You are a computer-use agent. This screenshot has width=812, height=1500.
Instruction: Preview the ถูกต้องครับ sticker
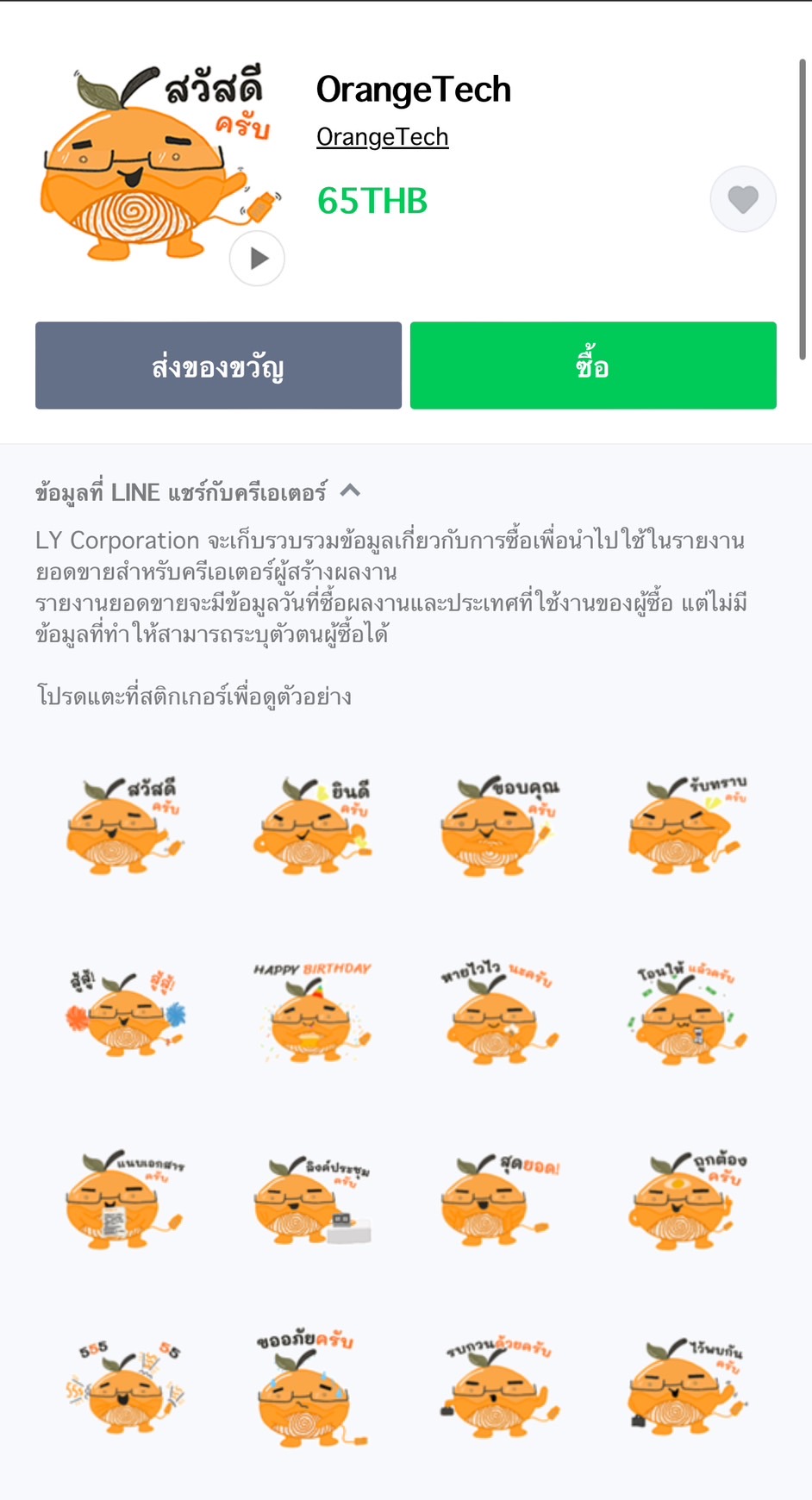click(687, 1201)
